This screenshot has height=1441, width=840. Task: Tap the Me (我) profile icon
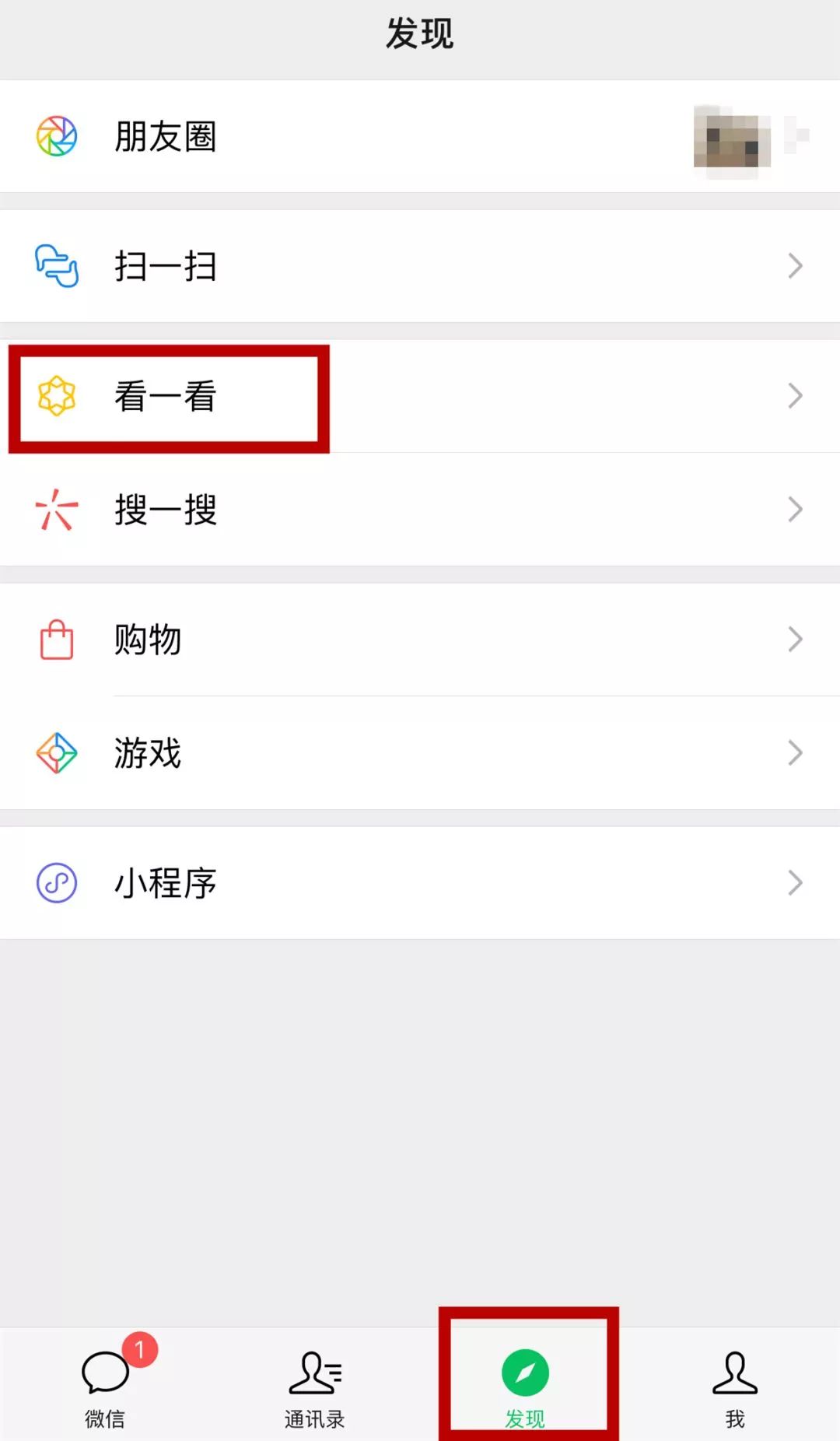(733, 1373)
